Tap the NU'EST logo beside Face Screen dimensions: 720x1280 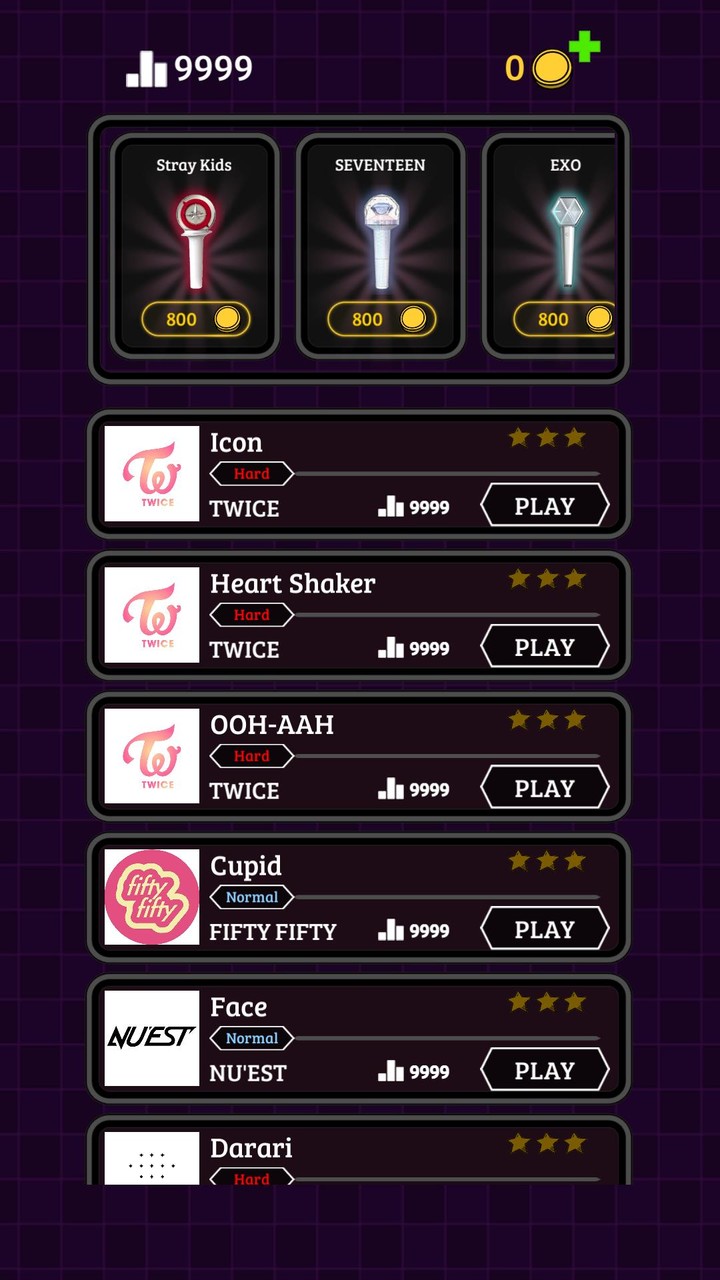click(x=151, y=1038)
